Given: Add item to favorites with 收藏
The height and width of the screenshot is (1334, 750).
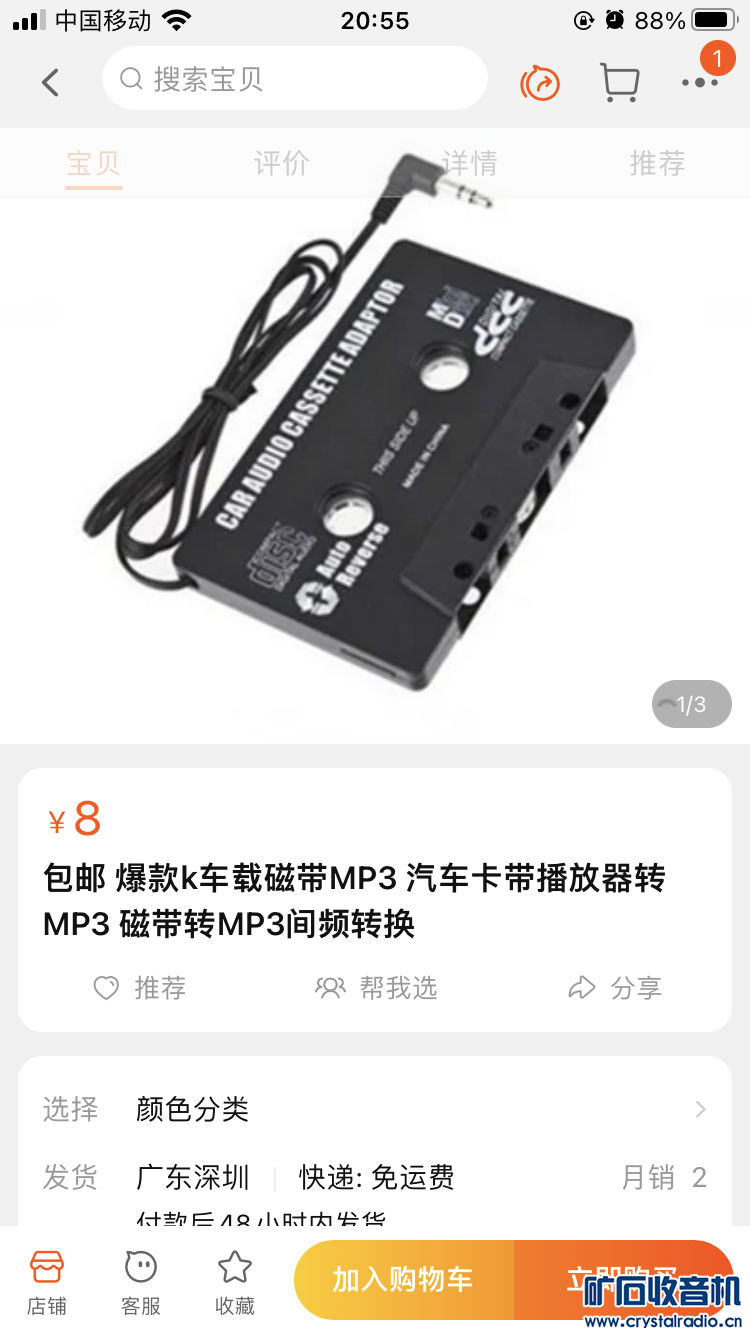Looking at the screenshot, I should 235,1281.
